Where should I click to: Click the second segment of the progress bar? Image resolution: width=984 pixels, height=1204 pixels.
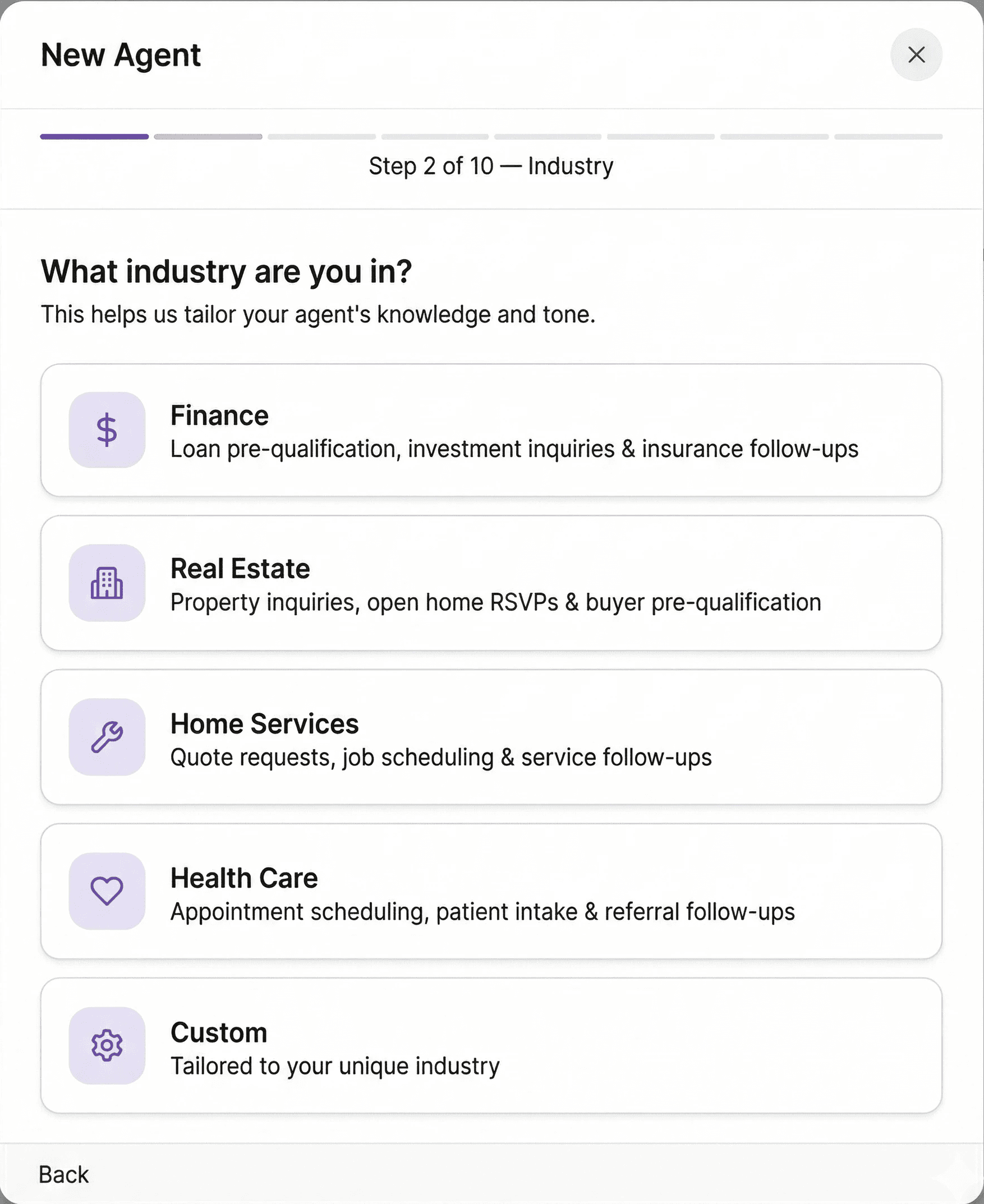pyautogui.click(x=208, y=136)
